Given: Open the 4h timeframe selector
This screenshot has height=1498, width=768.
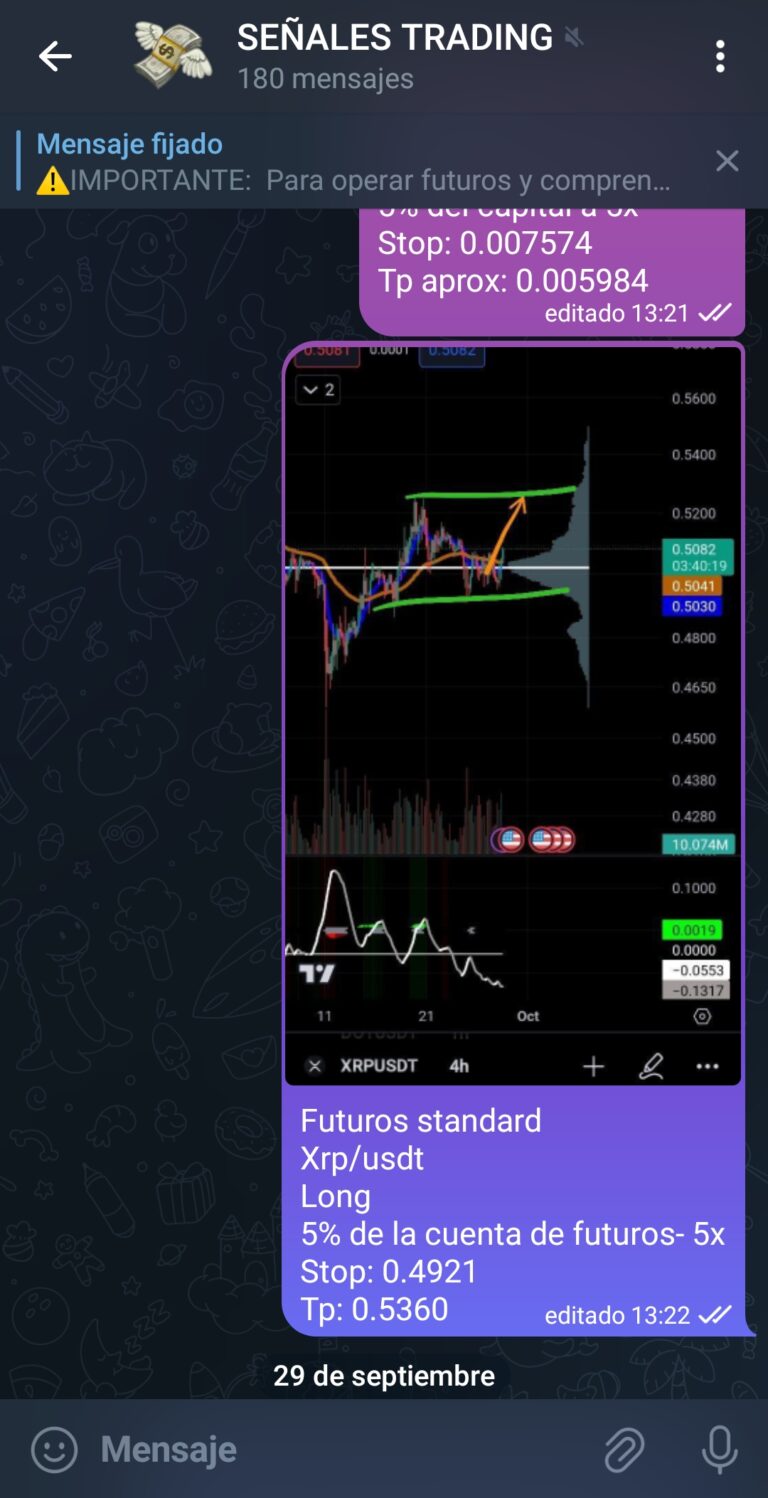Looking at the screenshot, I should click(x=458, y=1066).
